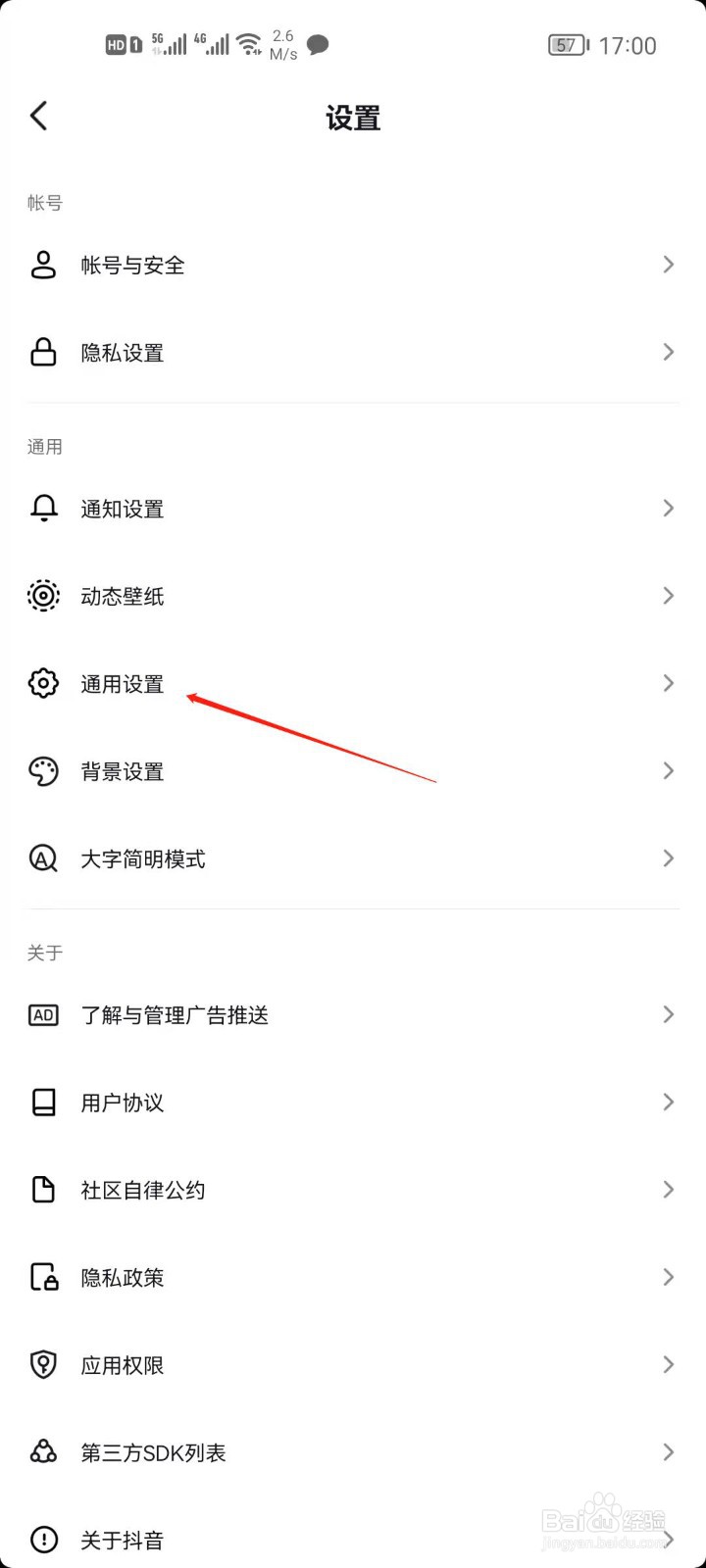Open 大字简明模式 settings
Image resolution: width=706 pixels, height=1568 pixels.
[x=142, y=858]
